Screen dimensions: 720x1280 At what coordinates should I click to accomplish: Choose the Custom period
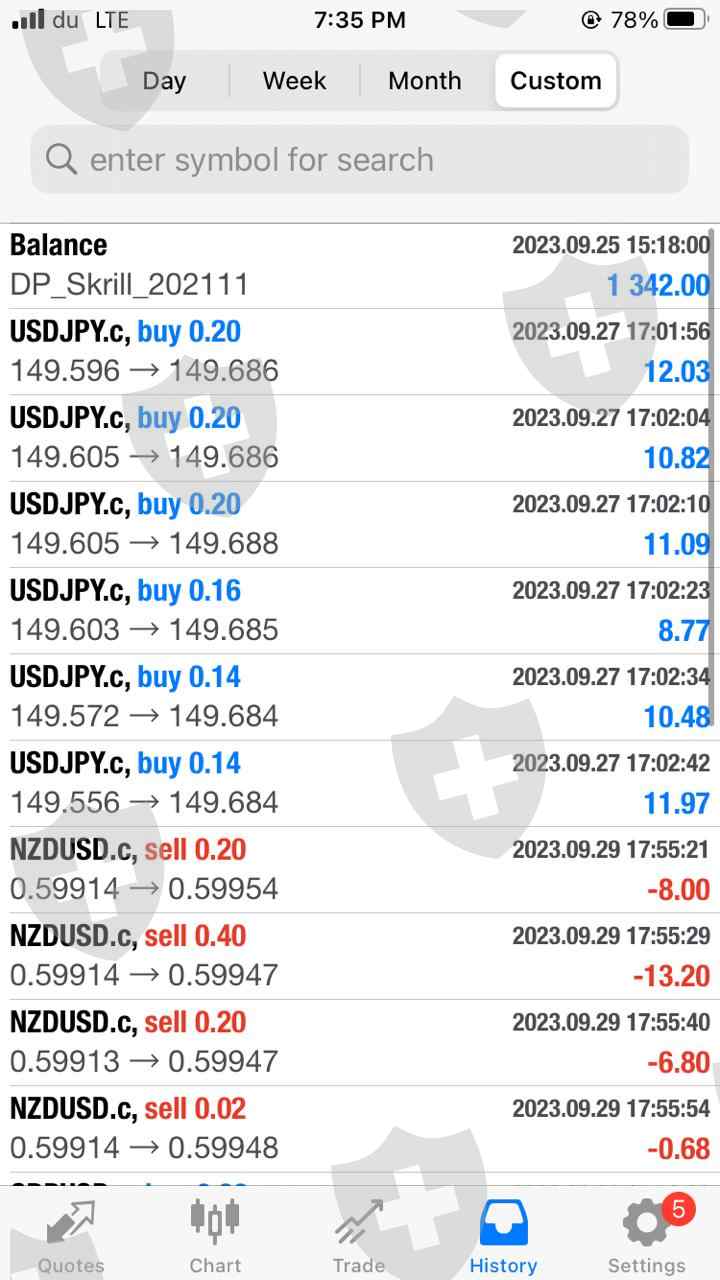pyautogui.click(x=556, y=81)
